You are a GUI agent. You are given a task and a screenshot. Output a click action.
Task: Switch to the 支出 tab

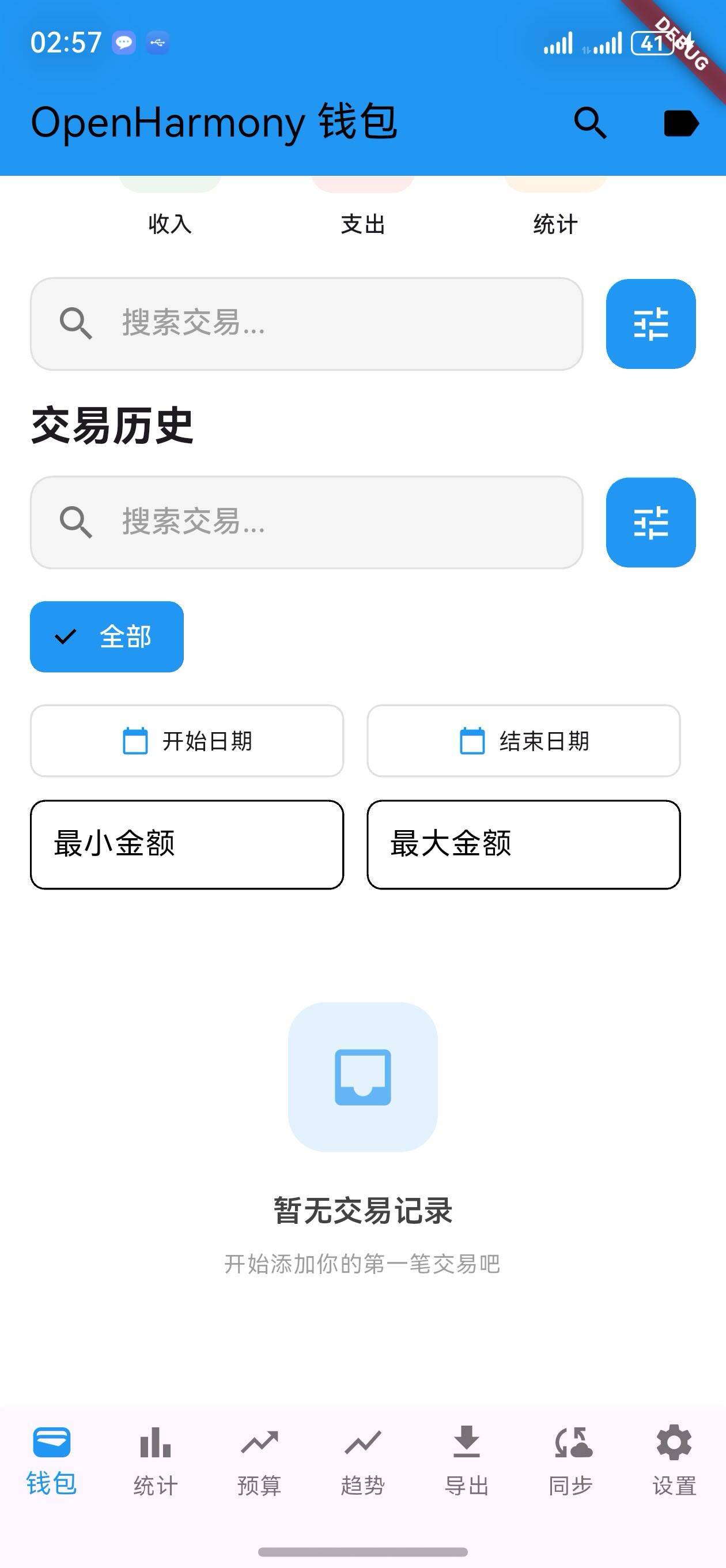point(362,224)
